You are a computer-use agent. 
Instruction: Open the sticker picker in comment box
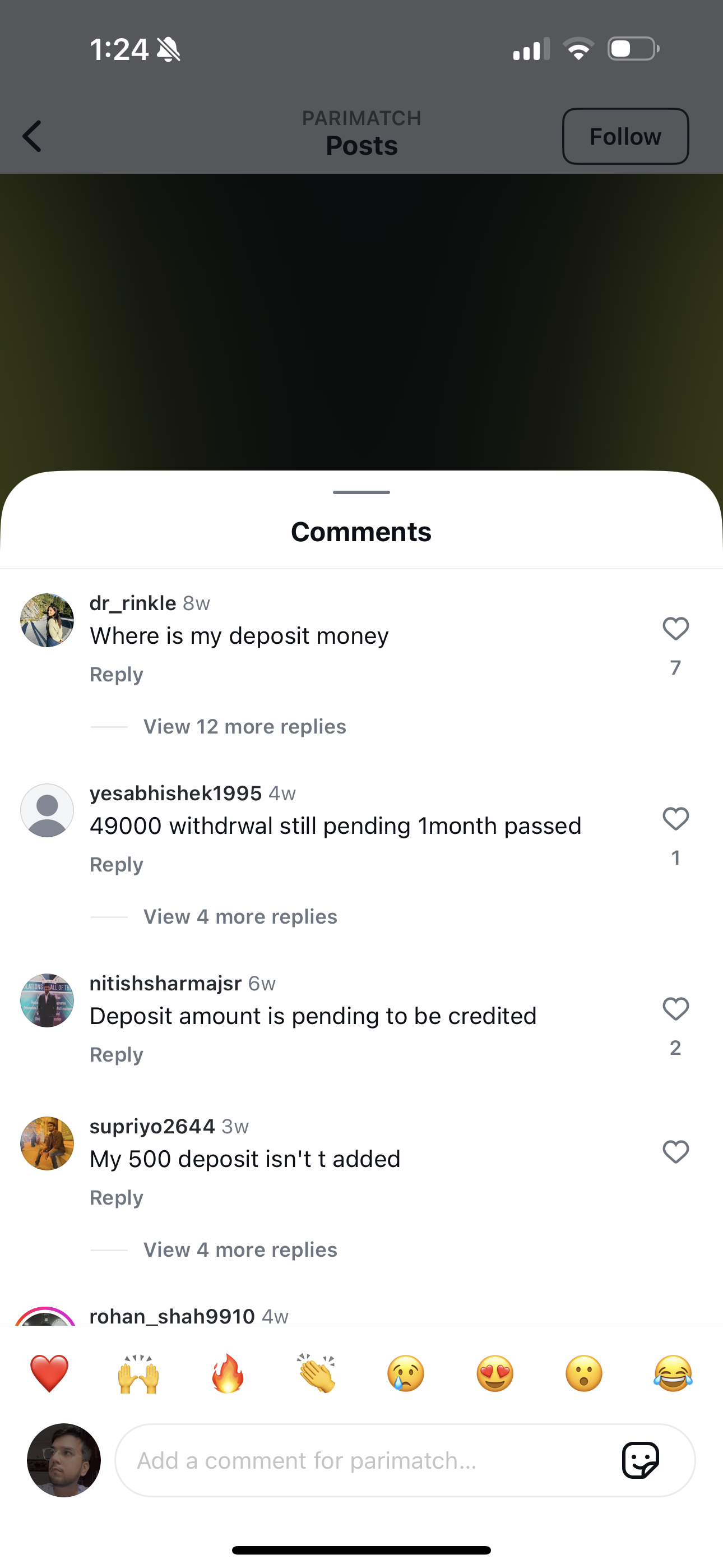coord(640,1460)
